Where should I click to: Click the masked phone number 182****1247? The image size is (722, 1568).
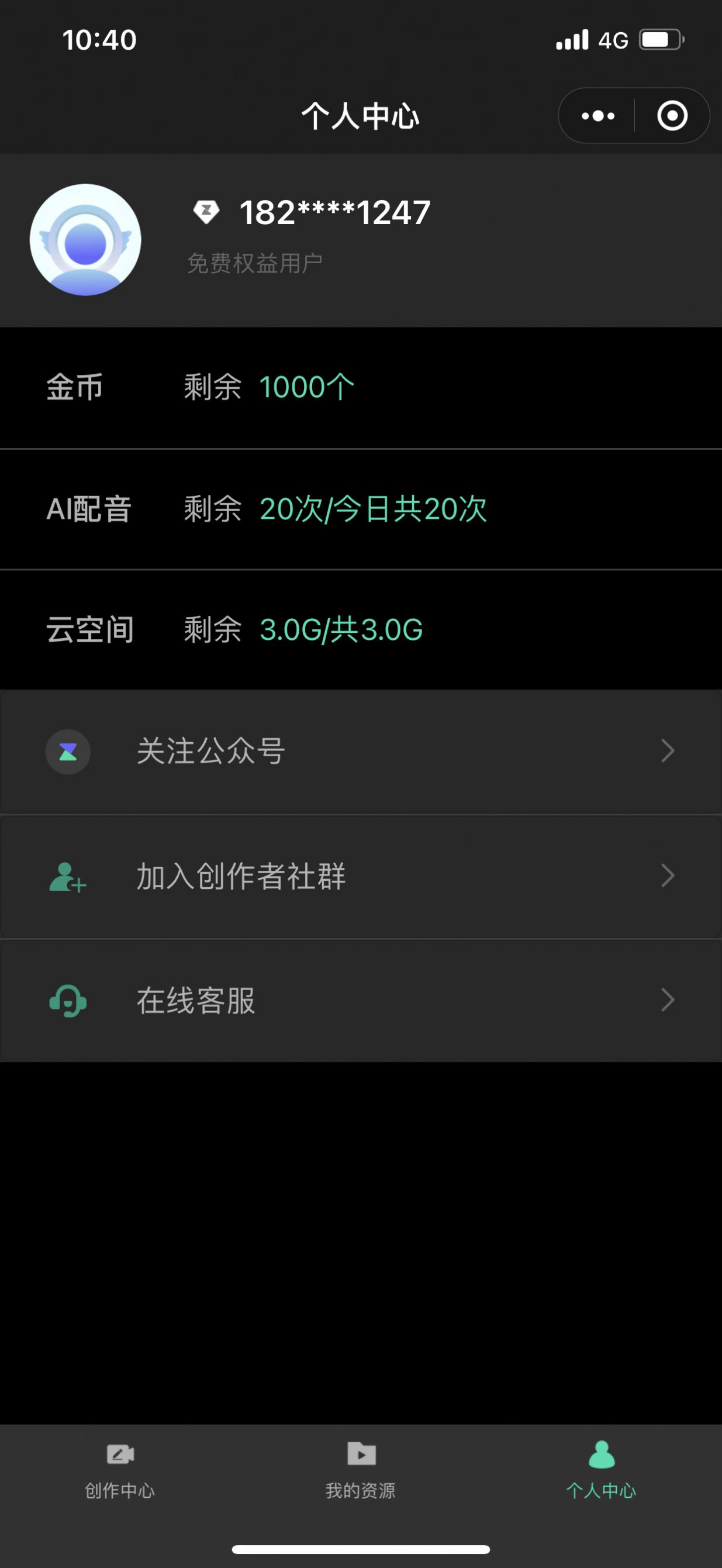334,212
